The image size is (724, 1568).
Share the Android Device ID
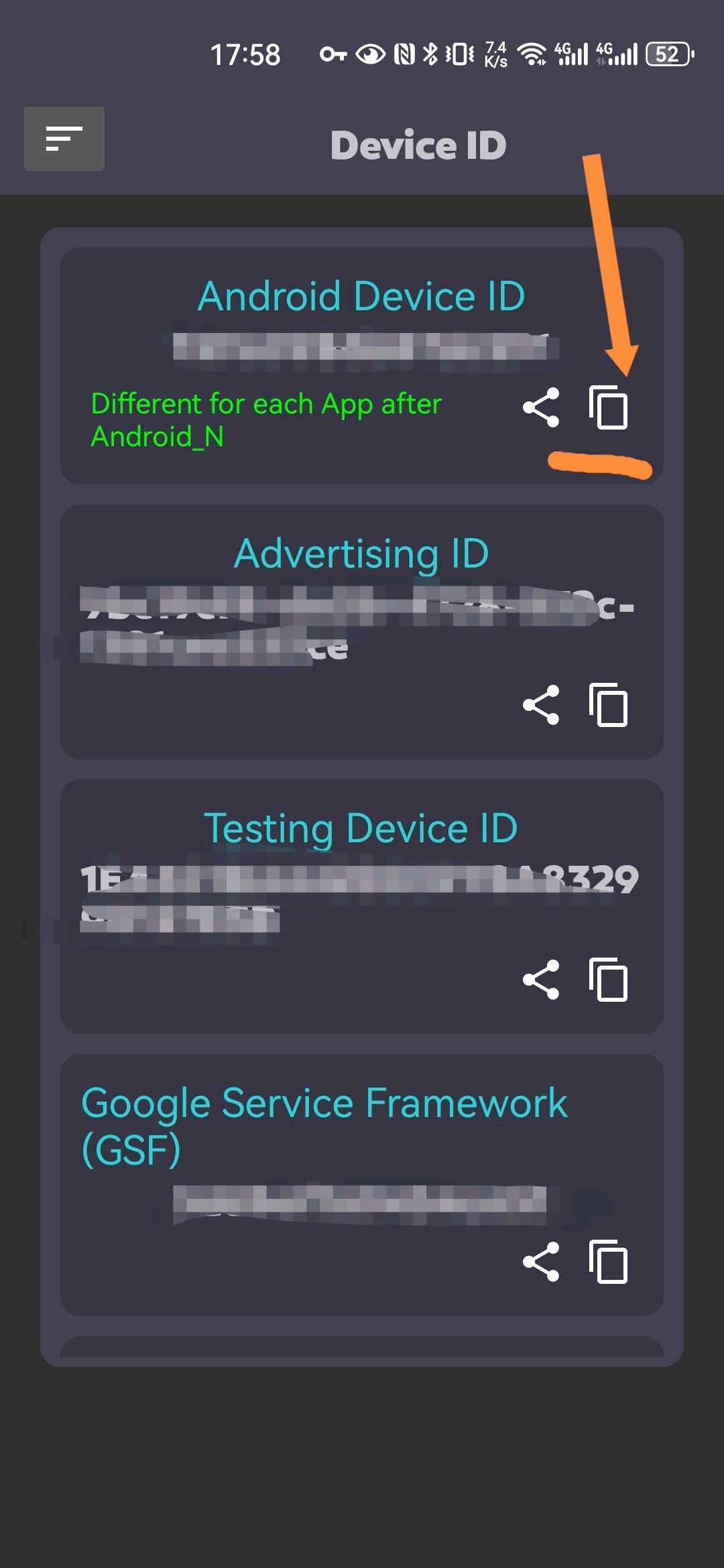click(x=541, y=407)
